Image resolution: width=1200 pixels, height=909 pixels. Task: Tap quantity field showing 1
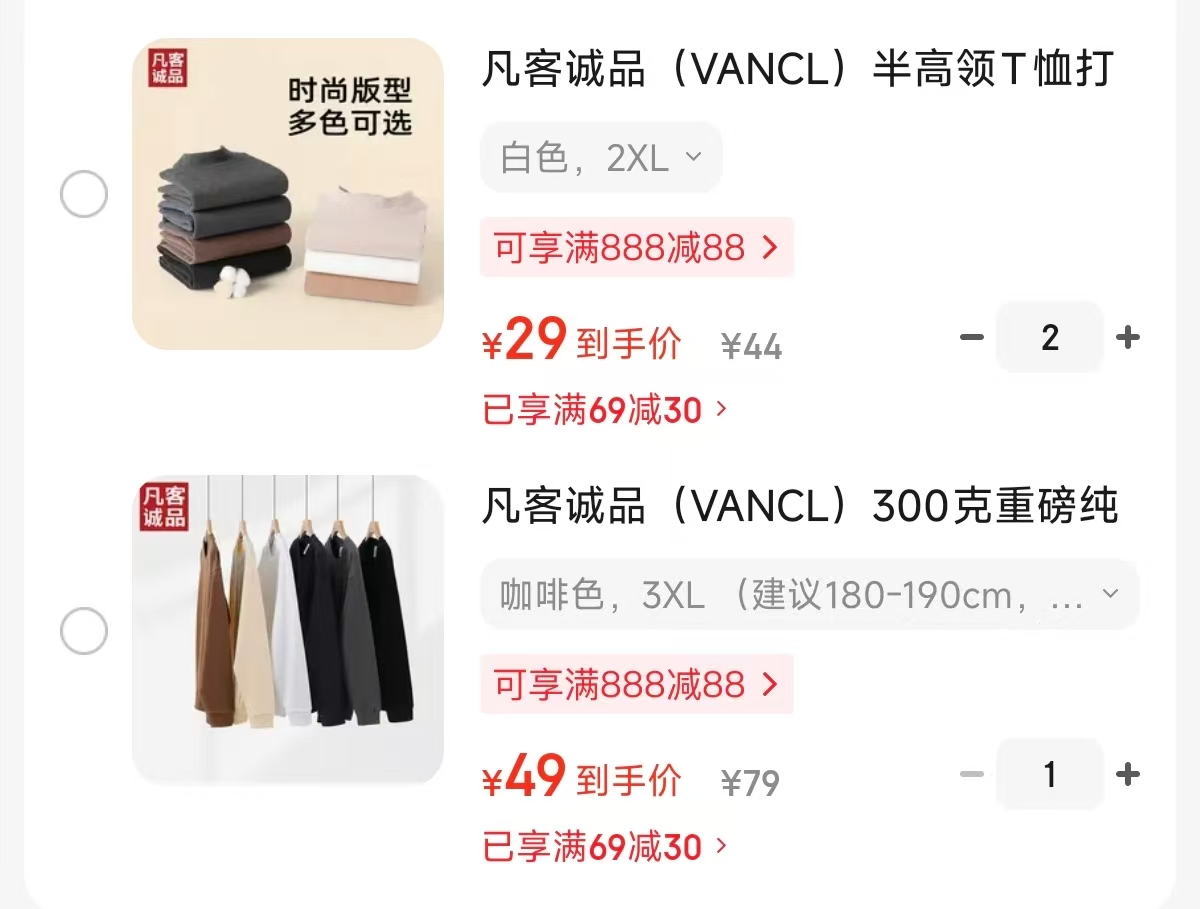point(1050,775)
